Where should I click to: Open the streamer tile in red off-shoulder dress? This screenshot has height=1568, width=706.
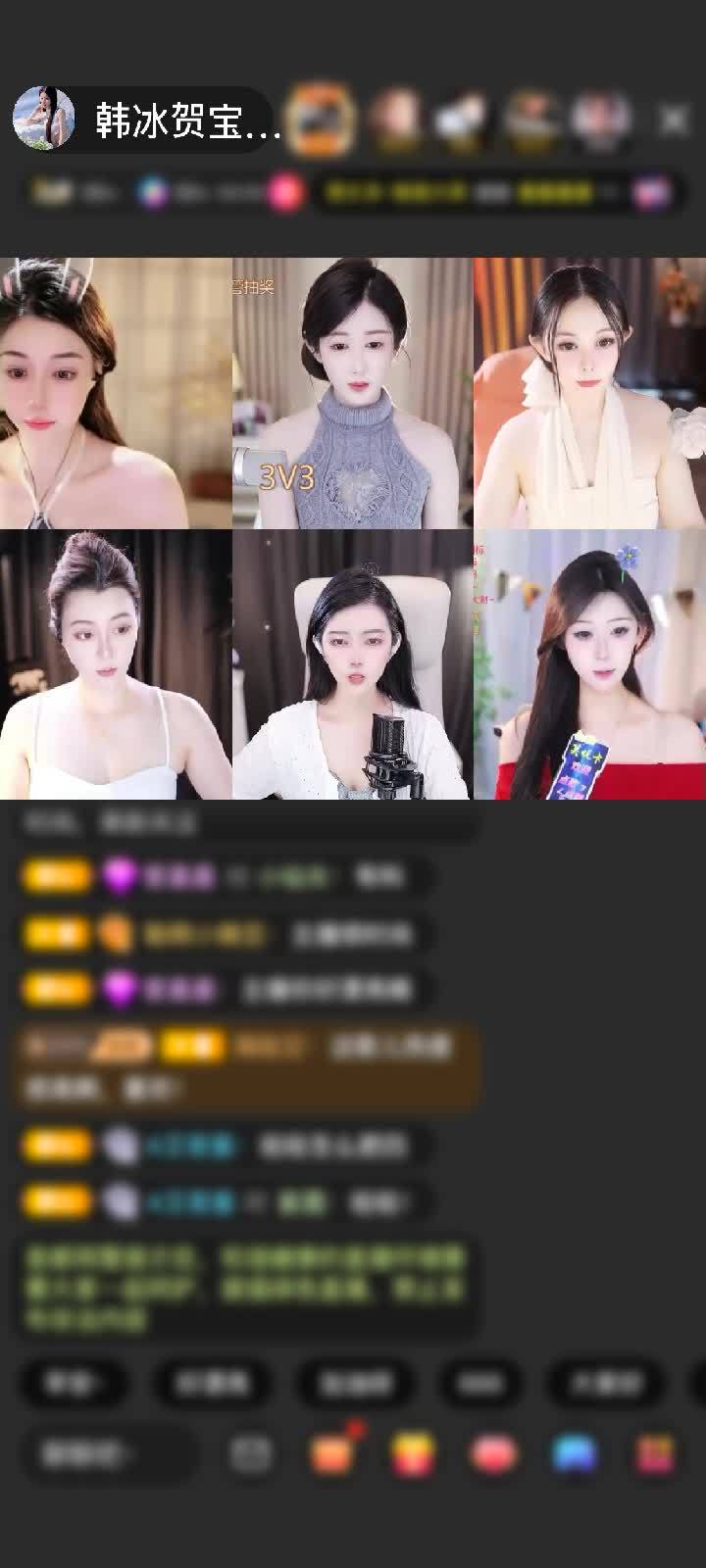(x=589, y=664)
